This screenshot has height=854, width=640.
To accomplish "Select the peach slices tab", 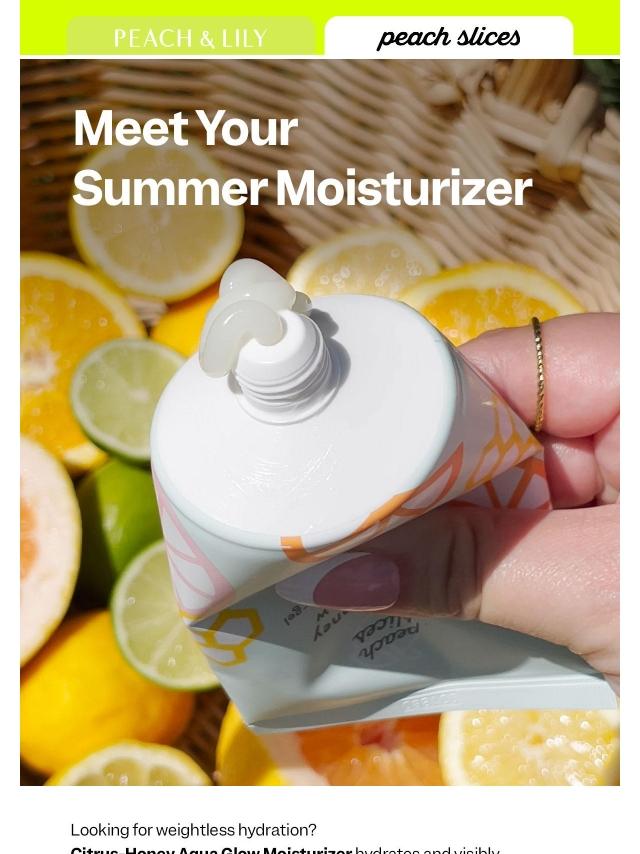I will [x=448, y=37].
